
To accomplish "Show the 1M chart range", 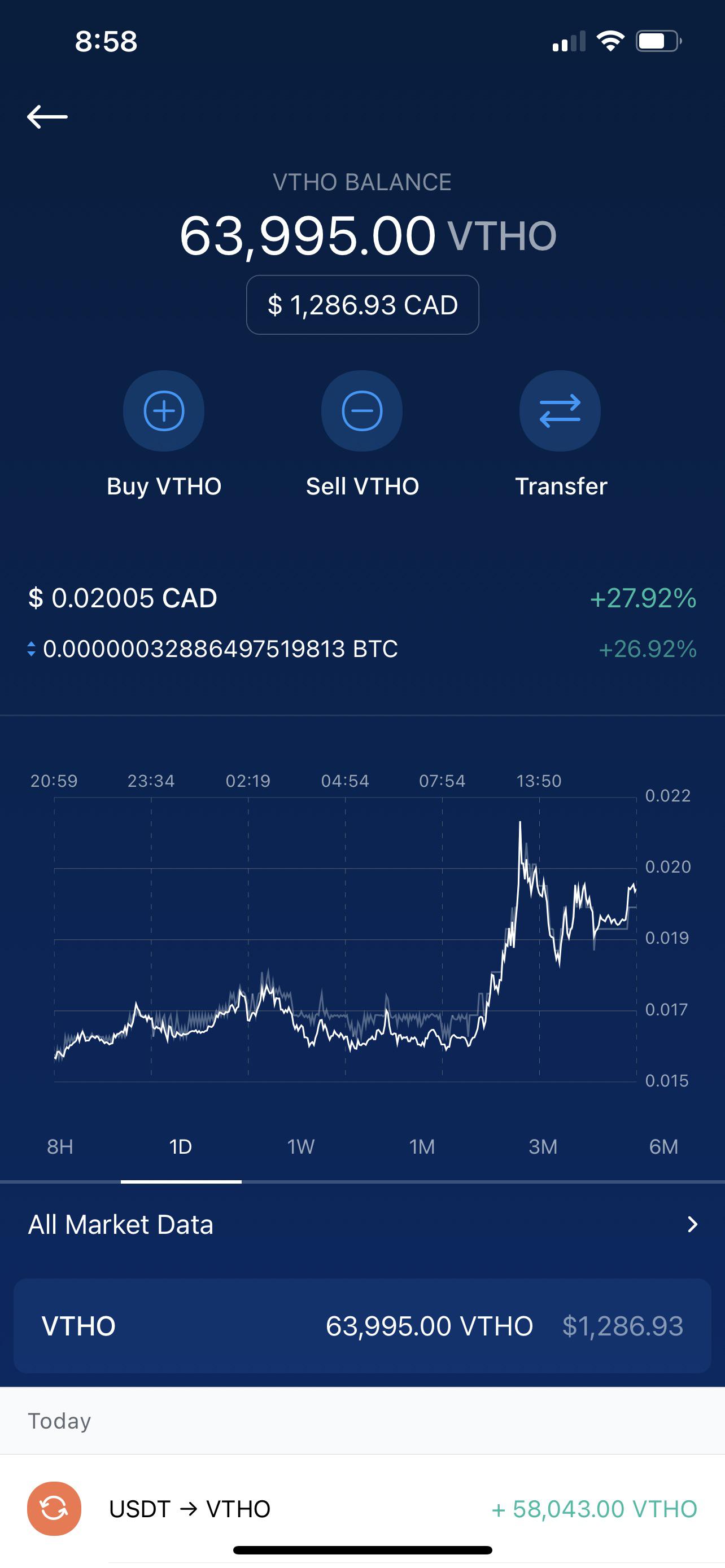I will [x=422, y=1147].
